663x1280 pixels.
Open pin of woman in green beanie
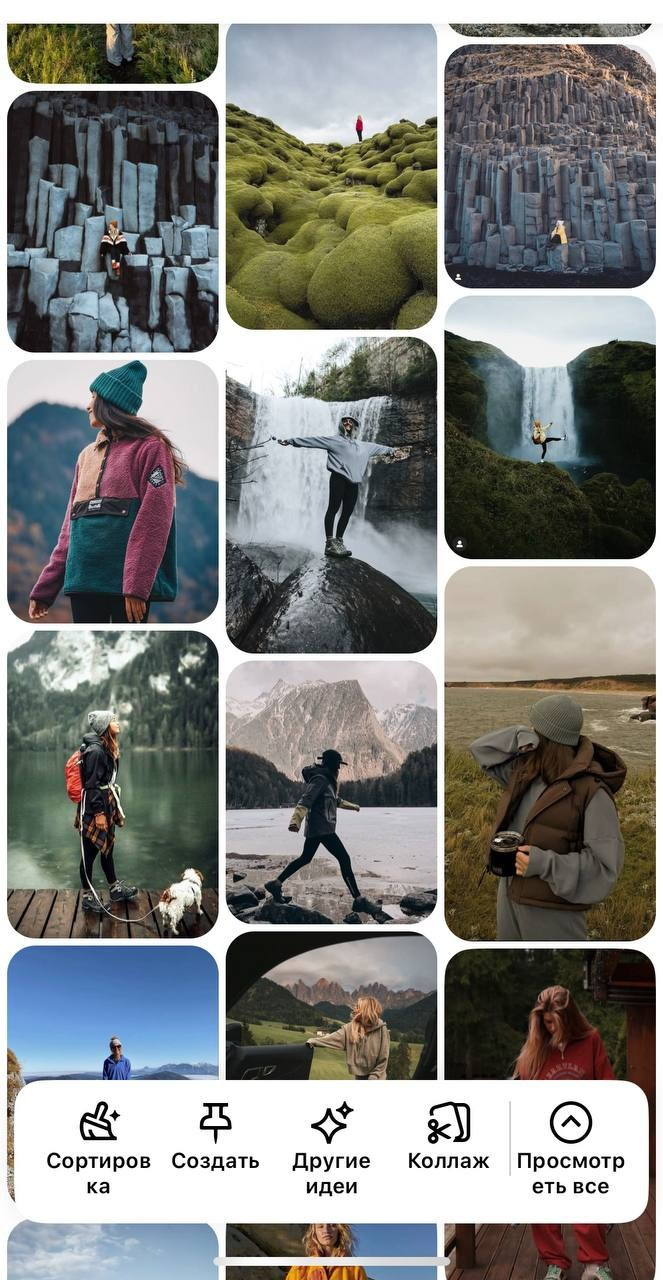(112, 491)
